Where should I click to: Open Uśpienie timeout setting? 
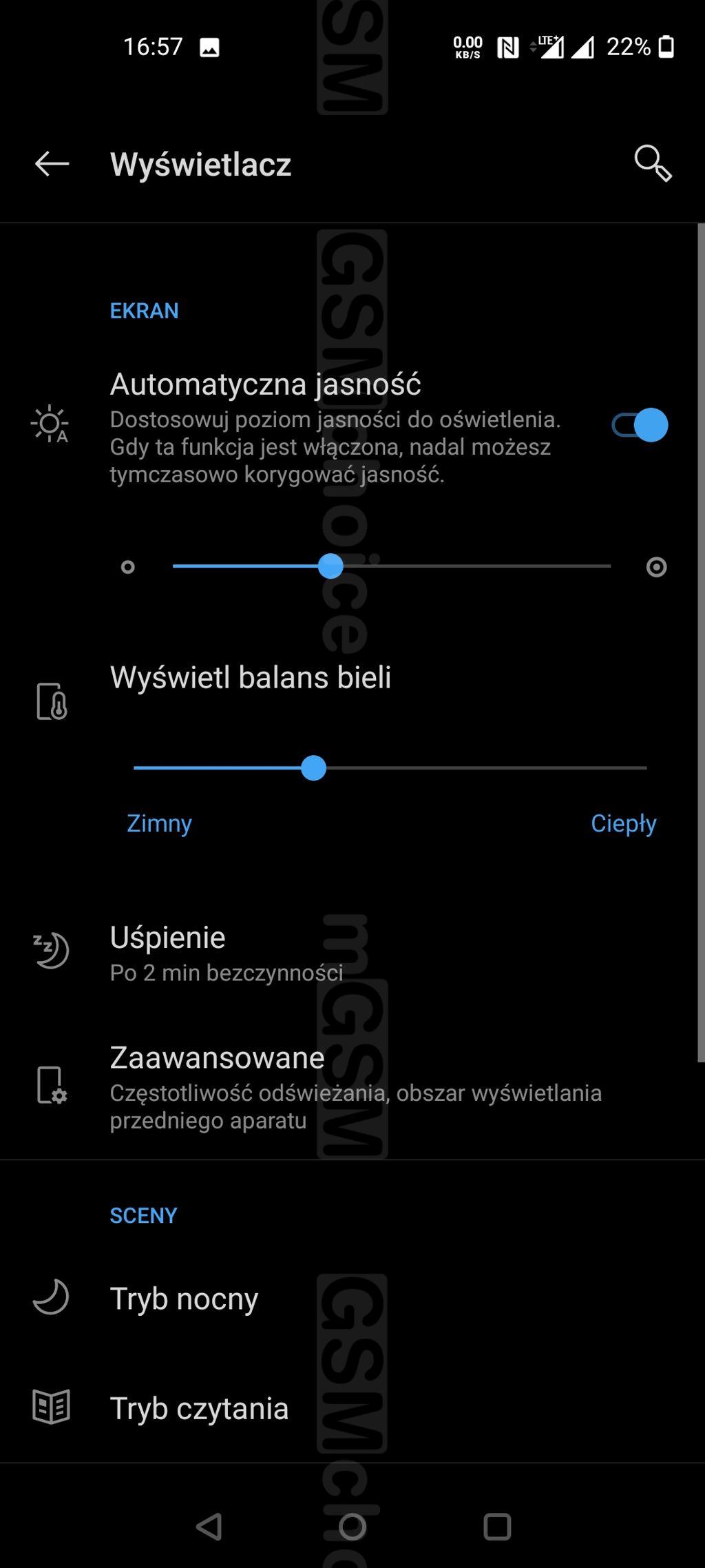227,953
